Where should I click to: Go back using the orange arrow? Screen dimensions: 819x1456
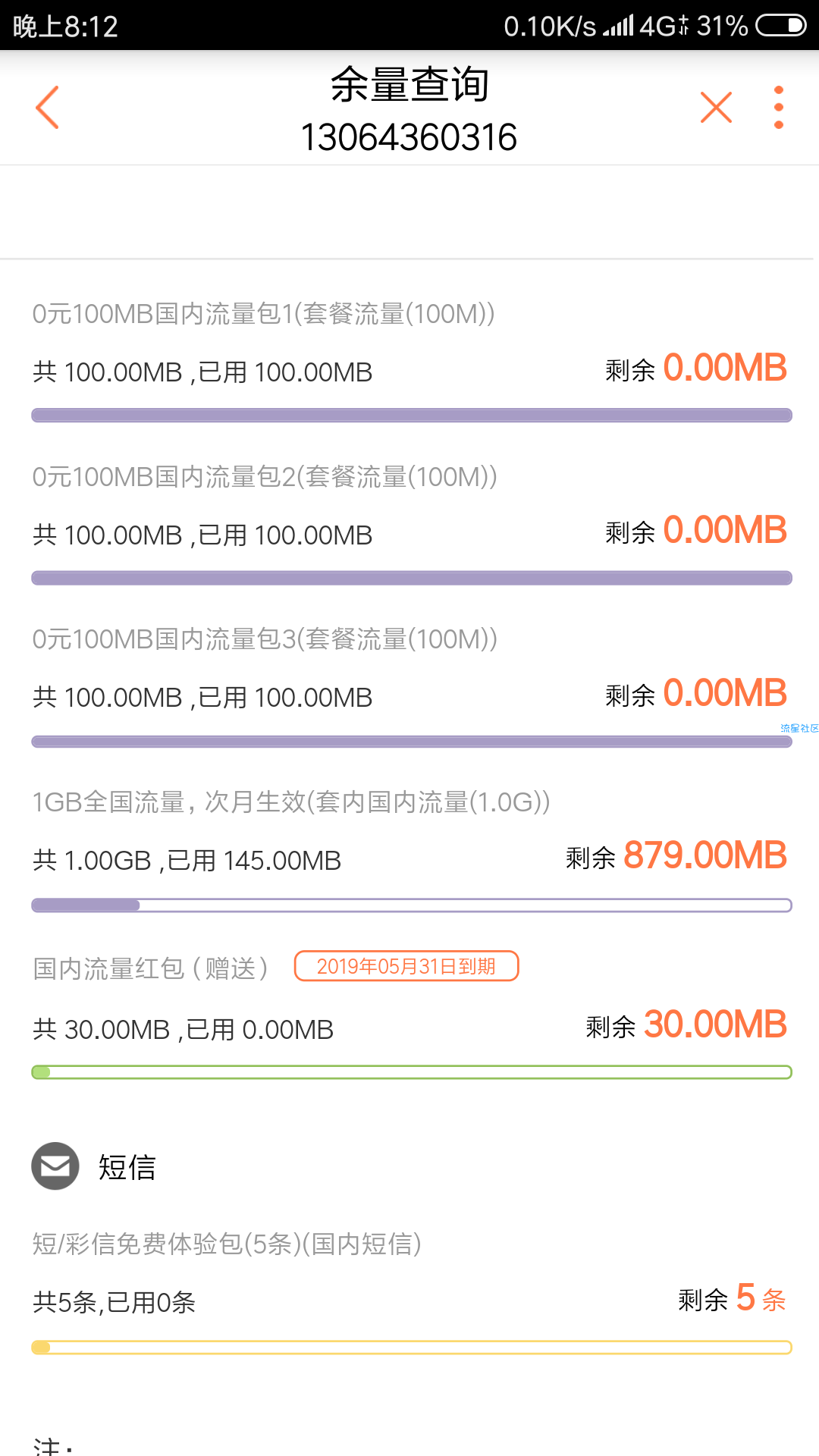[x=47, y=107]
